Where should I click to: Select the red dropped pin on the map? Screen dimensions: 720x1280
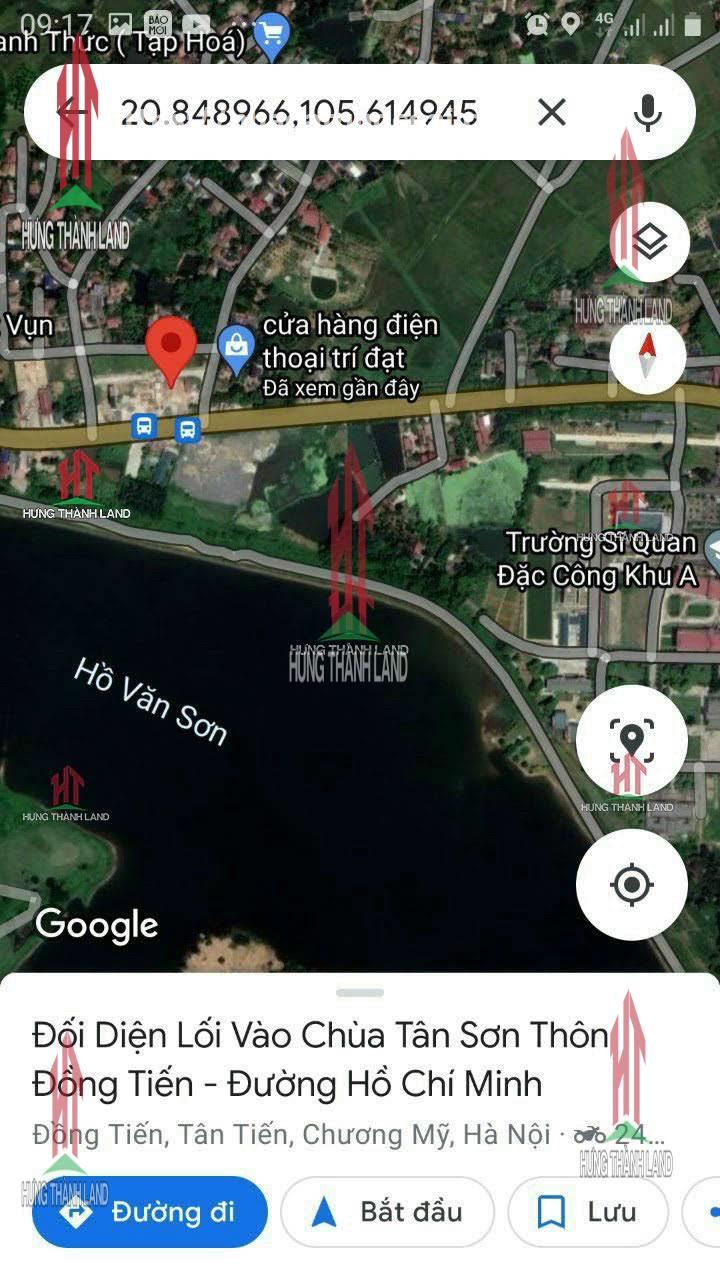(171, 348)
